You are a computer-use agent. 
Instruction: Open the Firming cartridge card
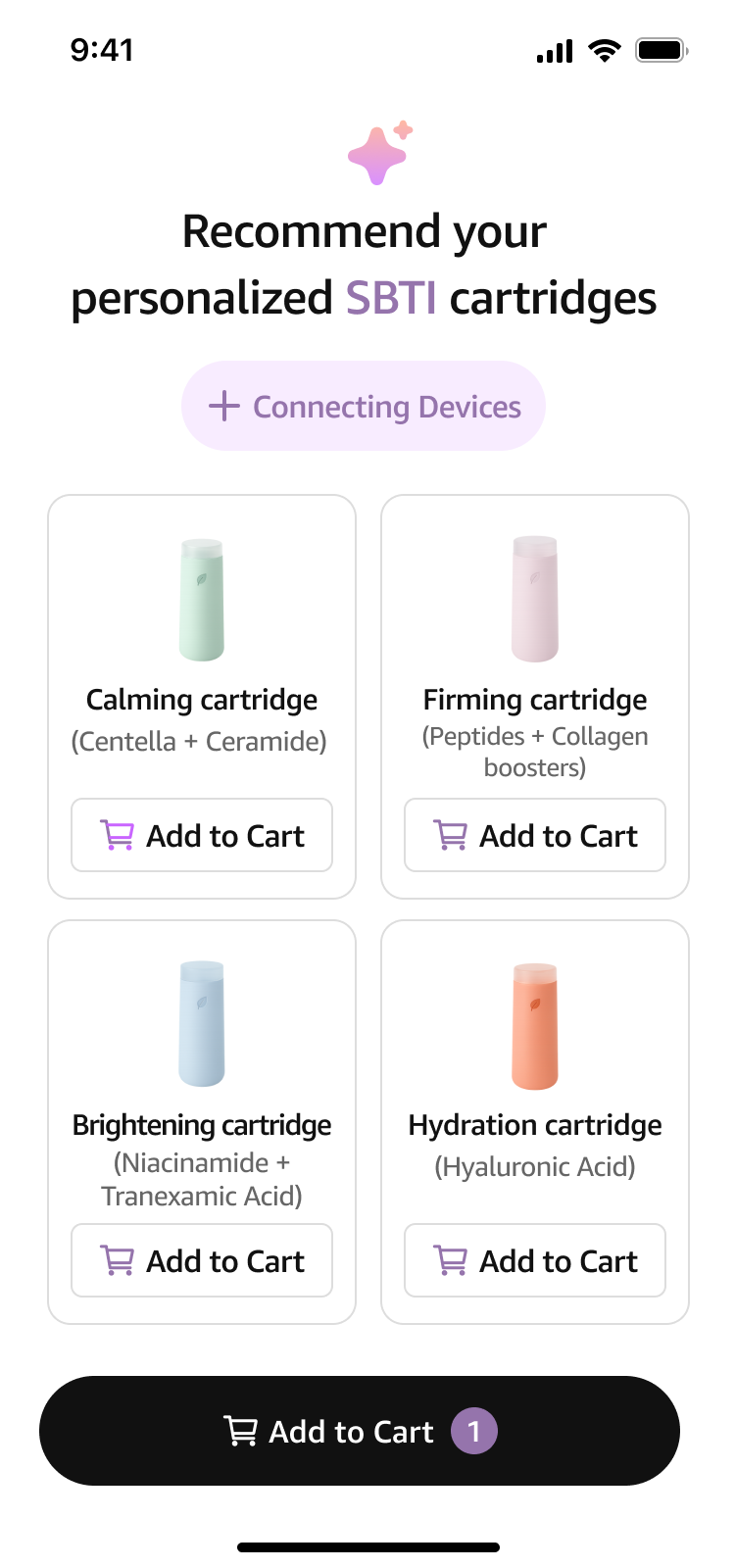tap(535, 637)
